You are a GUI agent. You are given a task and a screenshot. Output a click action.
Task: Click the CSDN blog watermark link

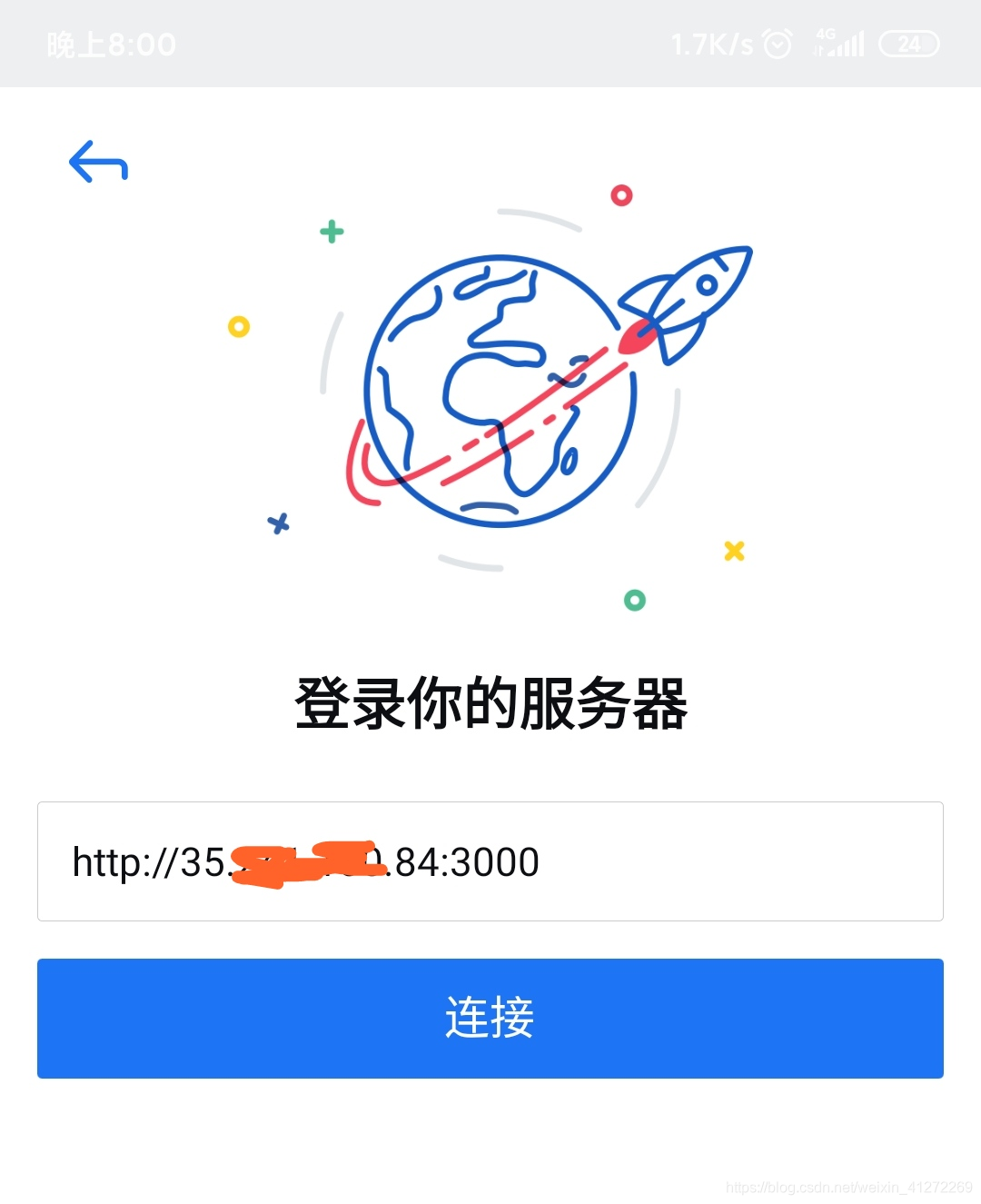coord(849,1187)
